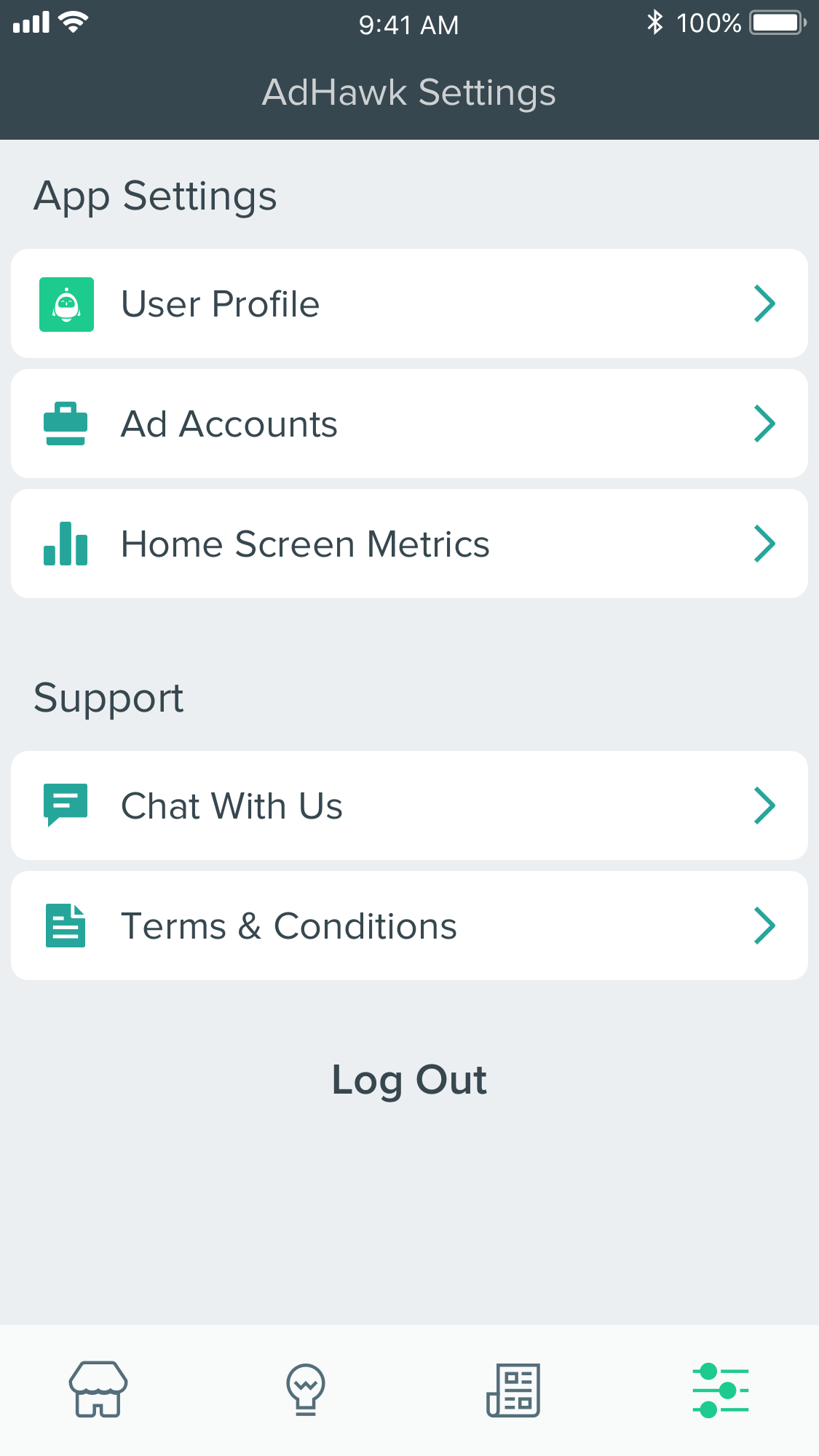Open Home Screen Metrics

(409, 544)
